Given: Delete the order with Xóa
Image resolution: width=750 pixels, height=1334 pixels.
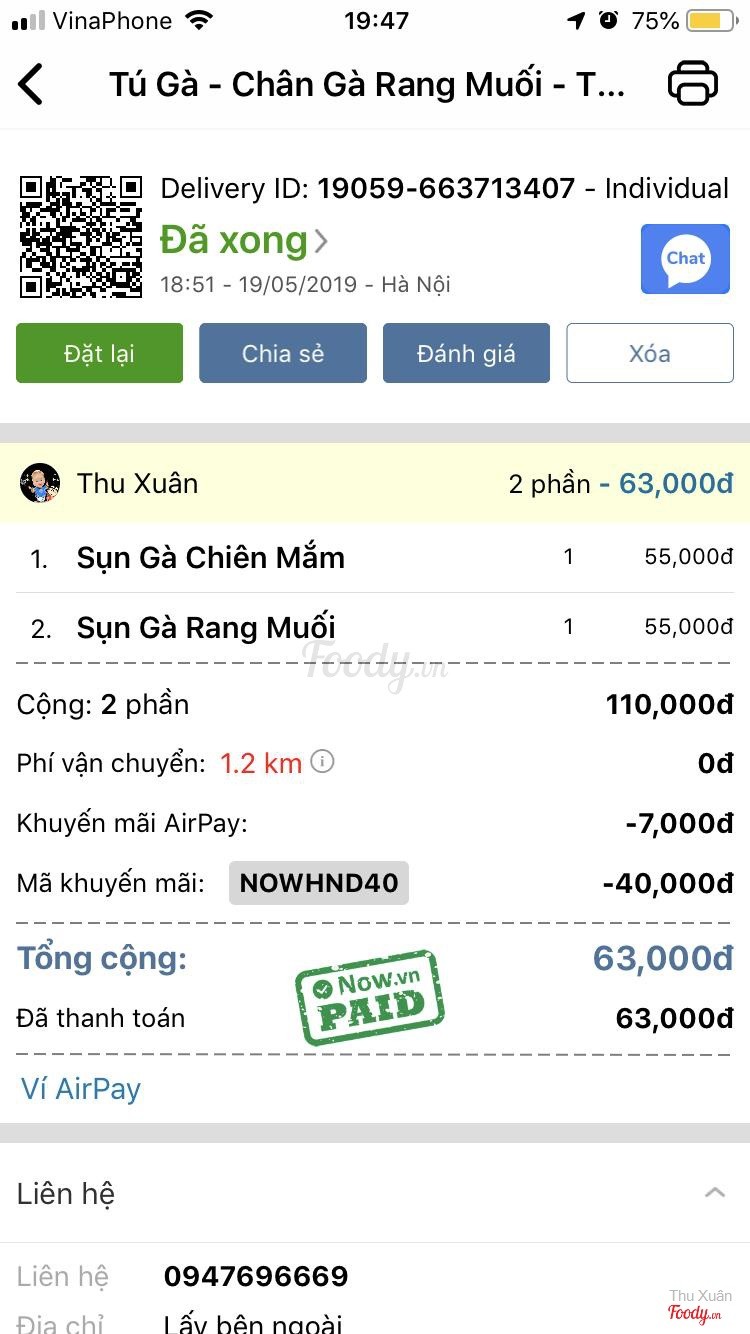Looking at the screenshot, I should [650, 353].
